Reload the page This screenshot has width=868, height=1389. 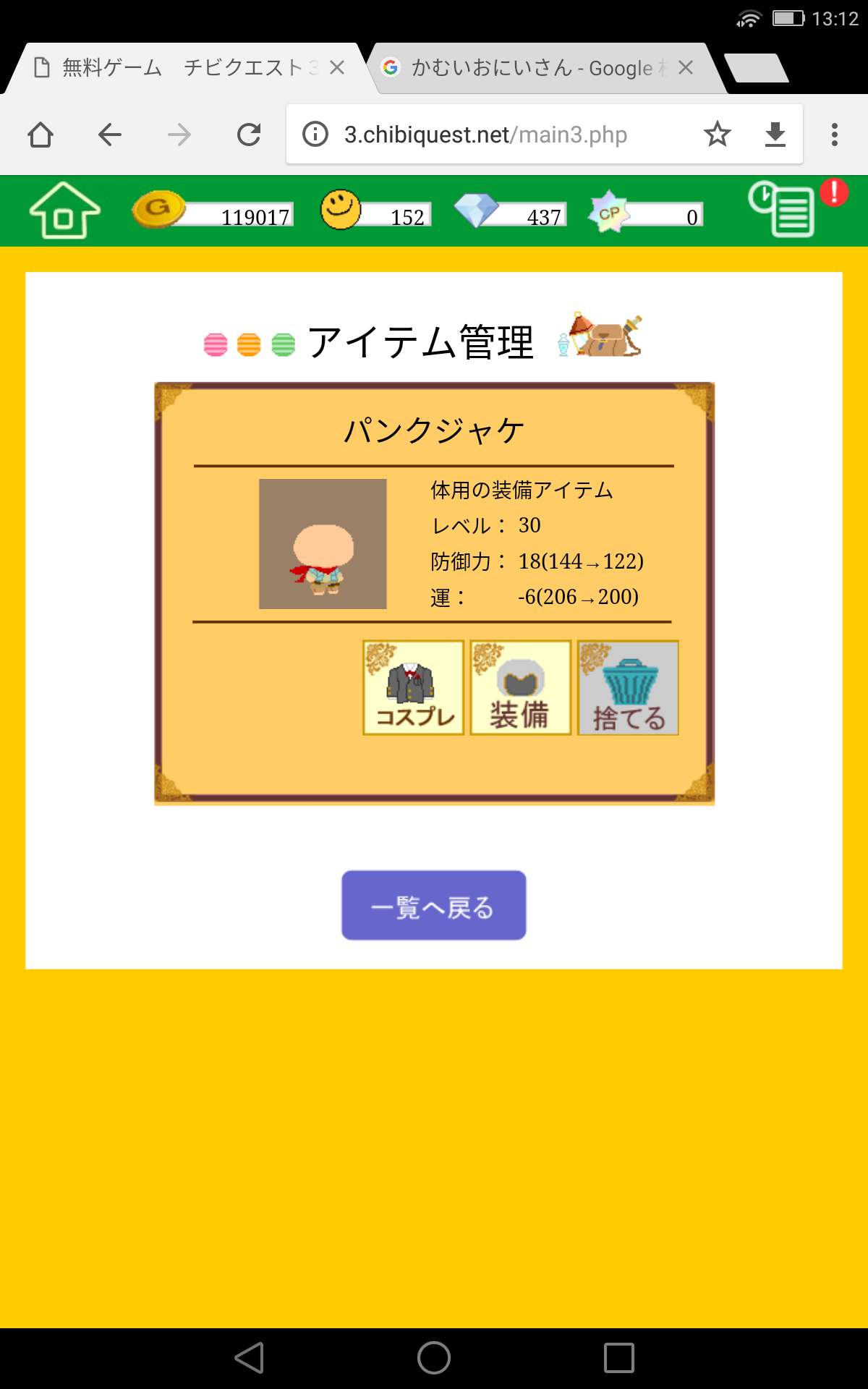[249, 135]
